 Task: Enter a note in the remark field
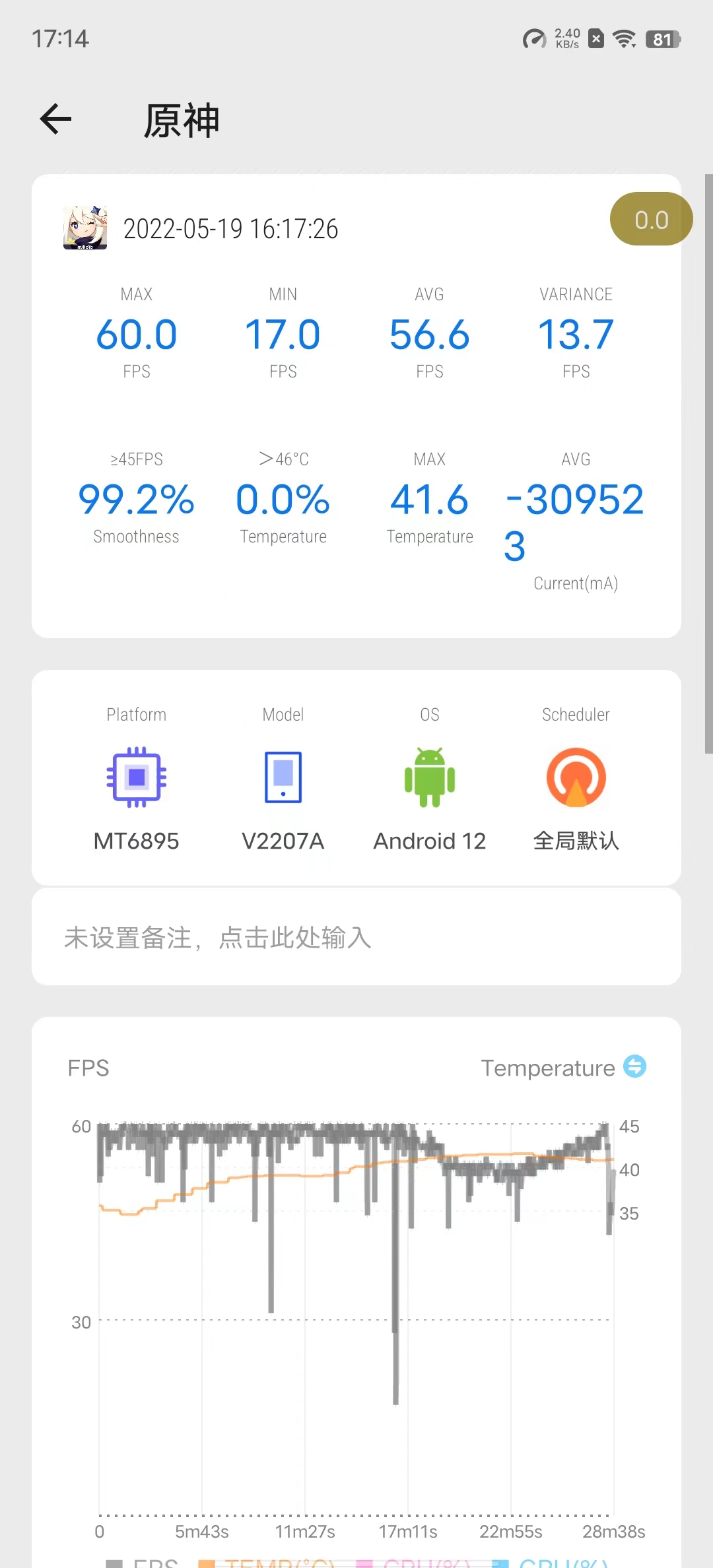pyautogui.click(x=356, y=937)
